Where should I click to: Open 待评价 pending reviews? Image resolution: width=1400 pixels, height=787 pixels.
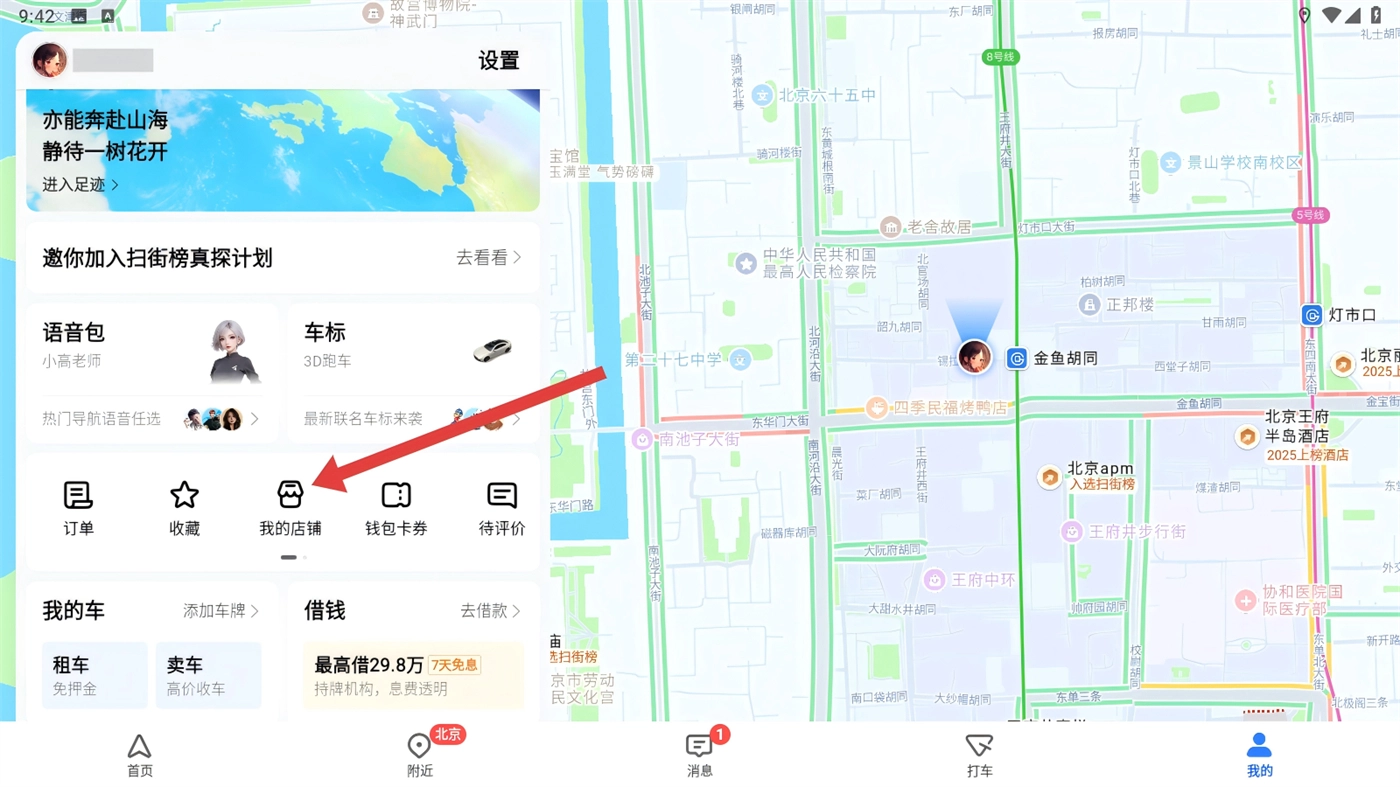502,507
